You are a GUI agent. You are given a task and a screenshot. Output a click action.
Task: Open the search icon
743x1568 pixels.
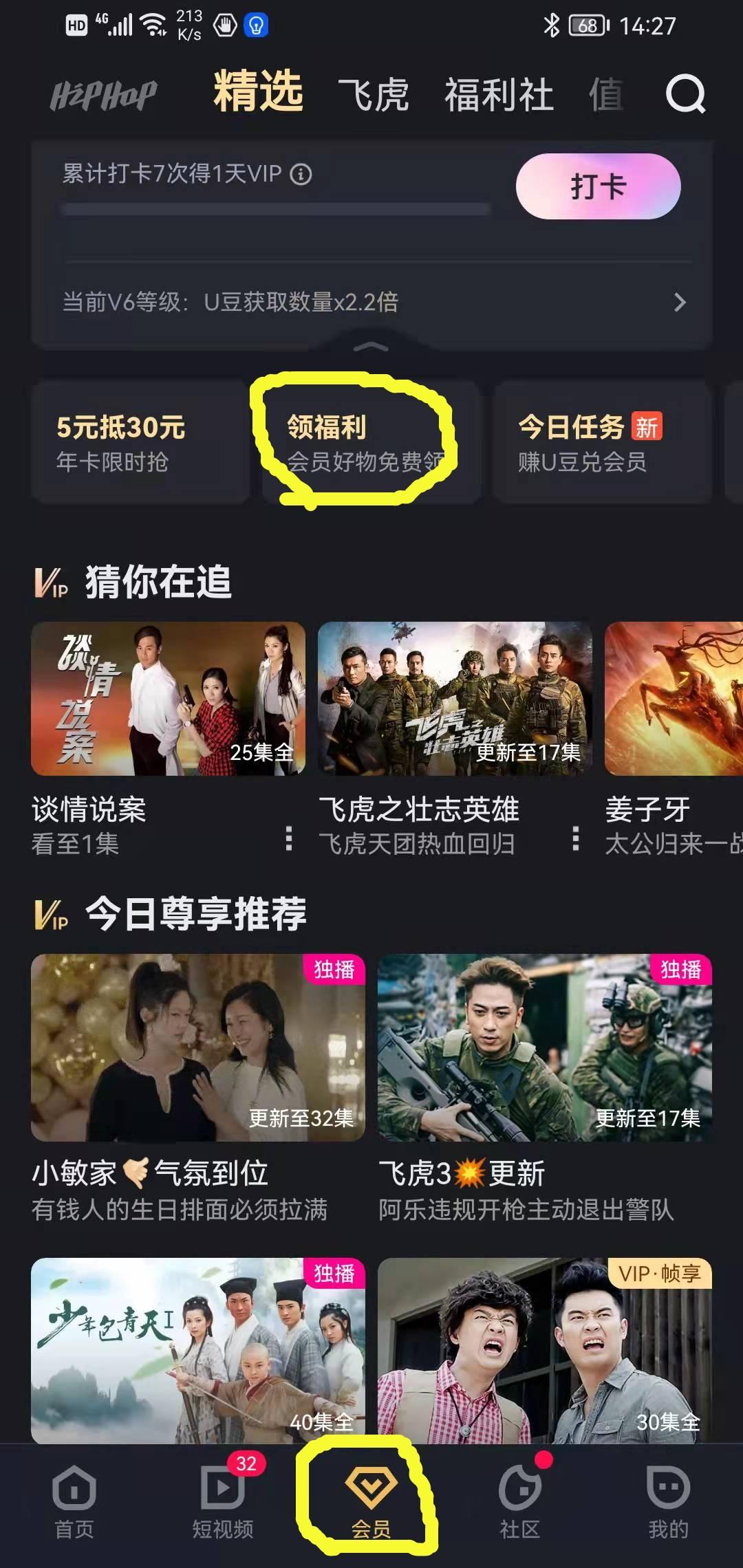[x=685, y=94]
